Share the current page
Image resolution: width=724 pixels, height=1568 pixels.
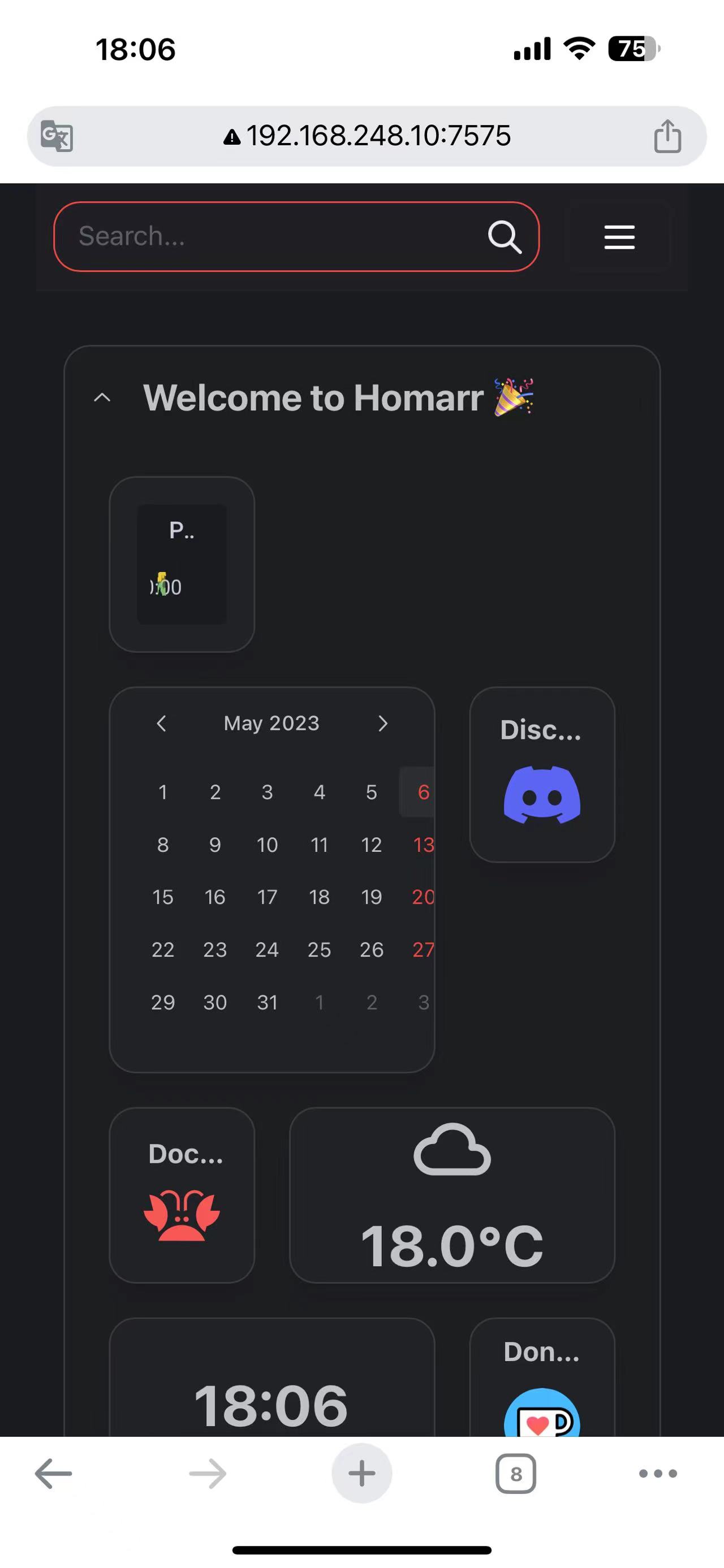[x=667, y=136]
